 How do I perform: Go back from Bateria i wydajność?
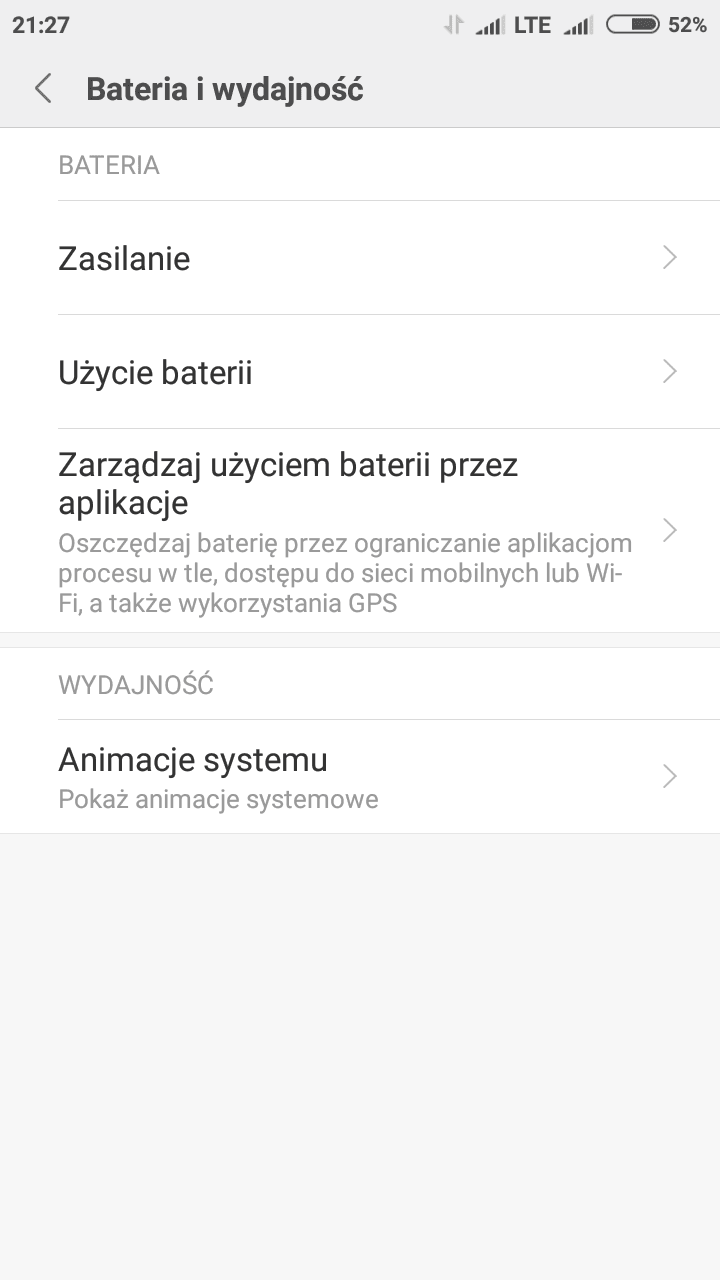43,89
